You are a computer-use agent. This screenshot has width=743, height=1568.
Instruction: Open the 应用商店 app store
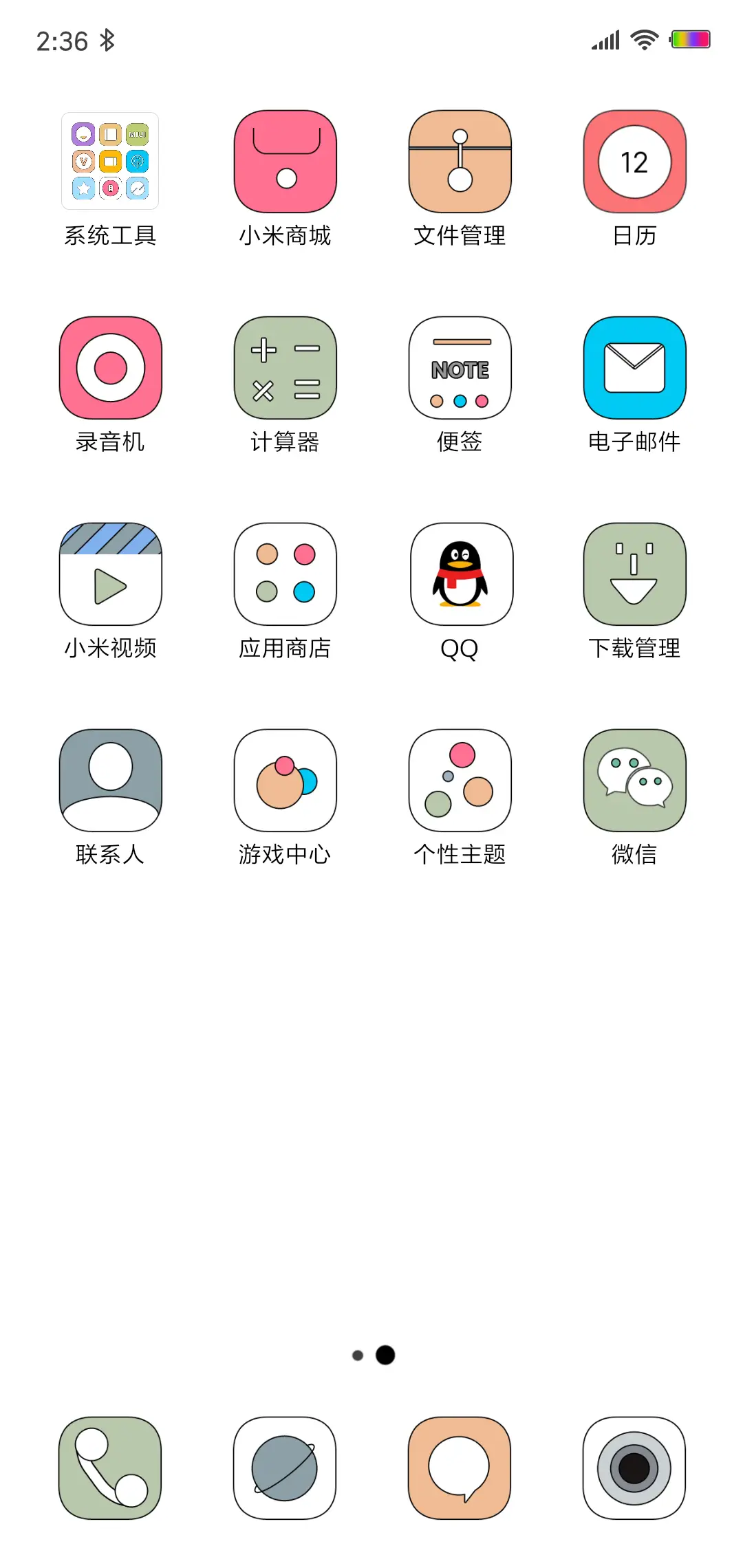coord(285,574)
